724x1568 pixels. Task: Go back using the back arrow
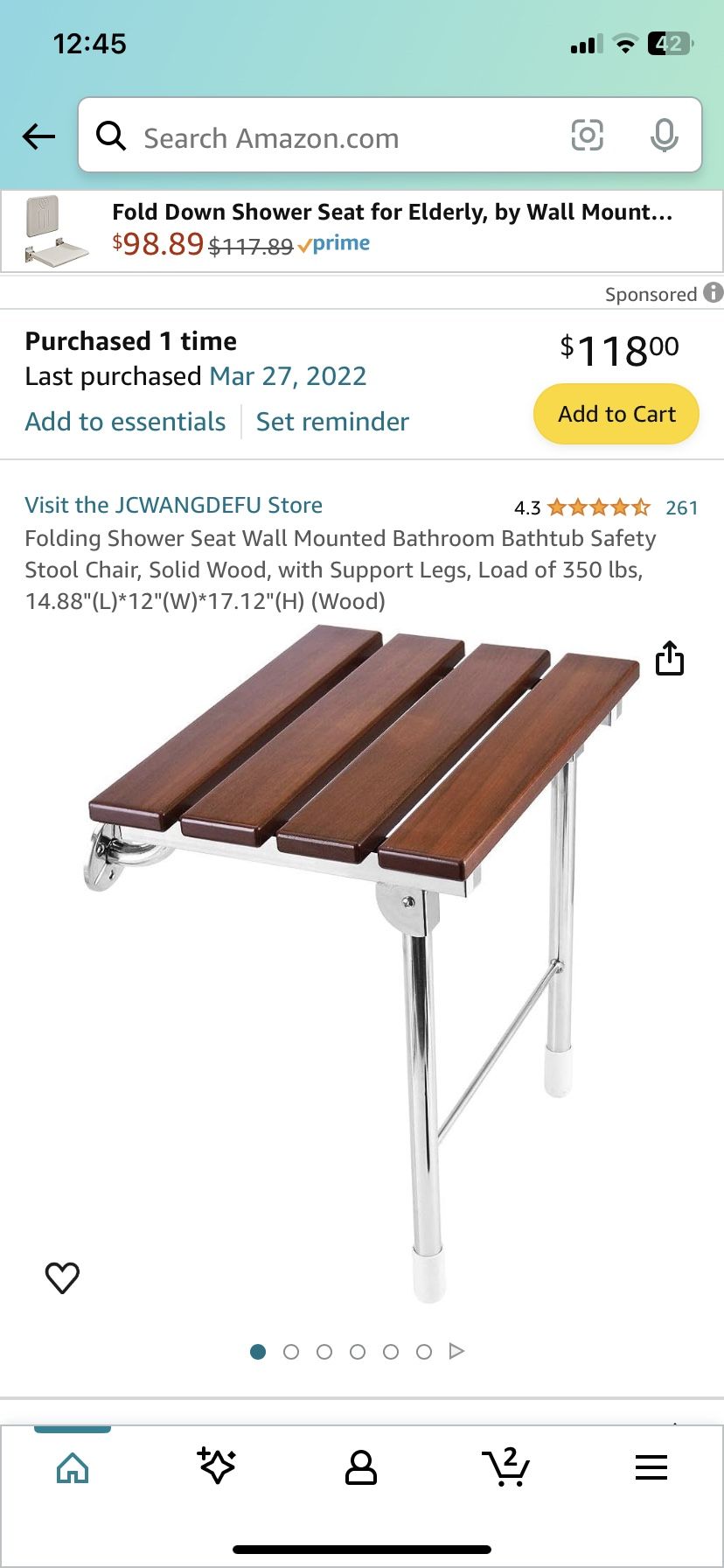tap(38, 136)
